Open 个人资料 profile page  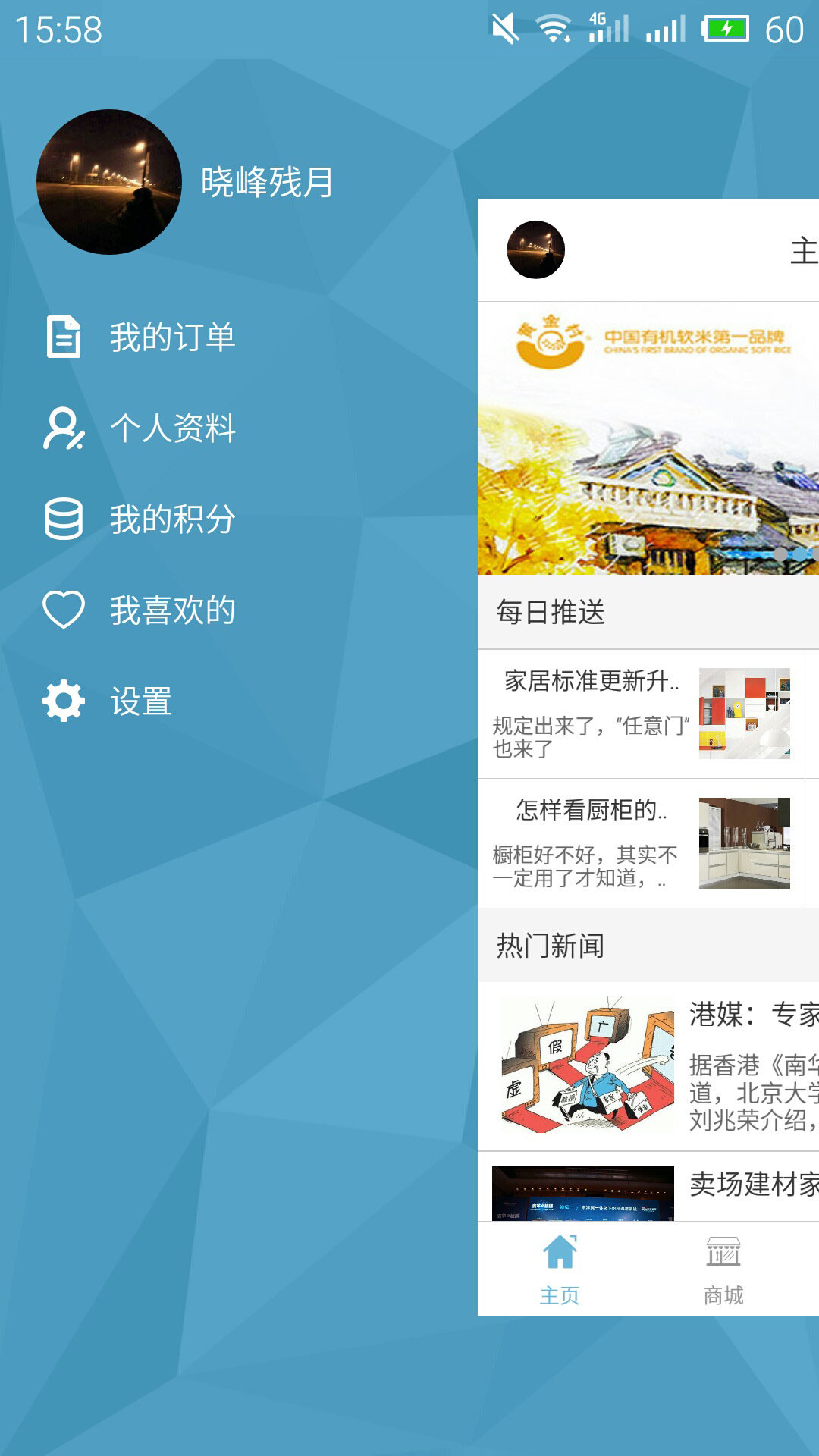[x=172, y=428]
